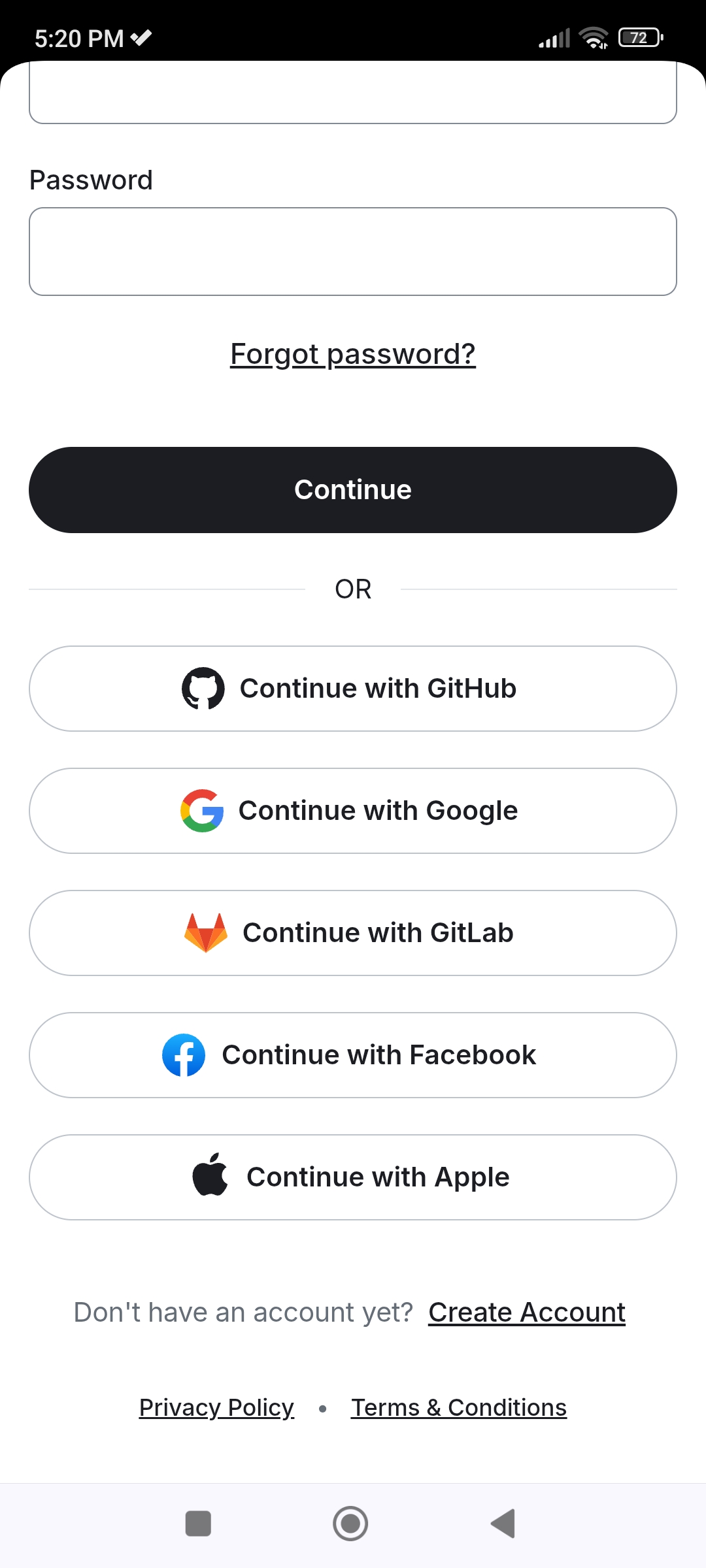Sign in with GitHub
Viewport: 706px width, 1568px height.
pyautogui.click(x=353, y=689)
